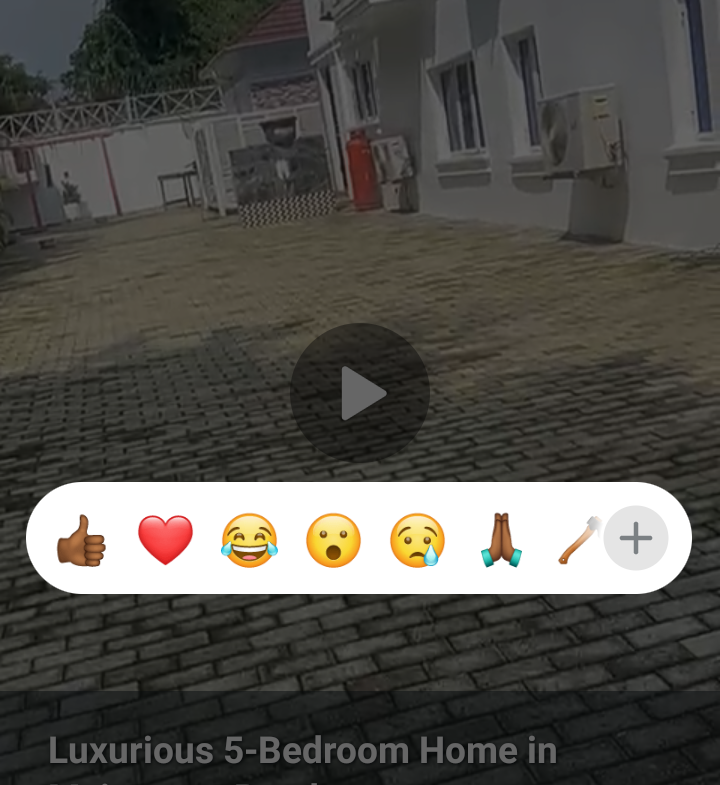
Task: React with the folded hands emoji
Action: pos(500,540)
